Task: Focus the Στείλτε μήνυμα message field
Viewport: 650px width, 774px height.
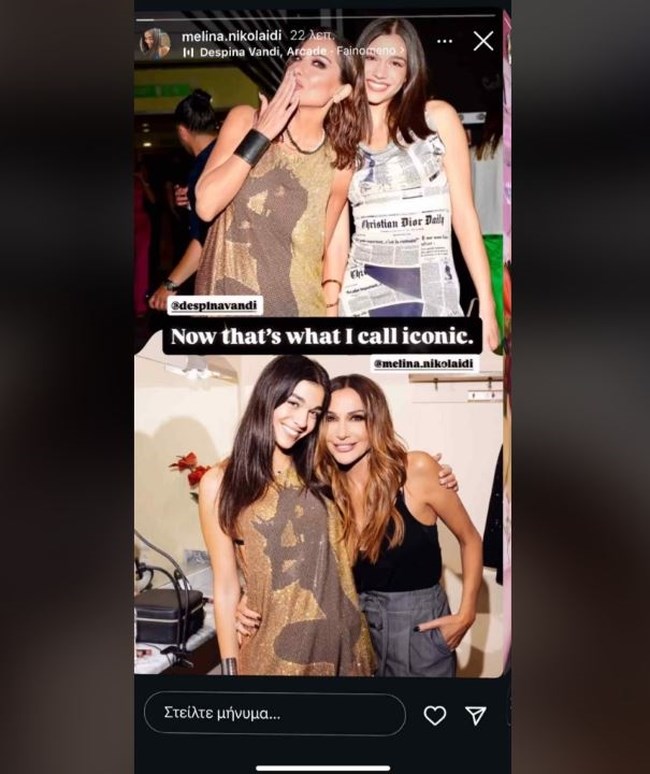Action: [274, 715]
